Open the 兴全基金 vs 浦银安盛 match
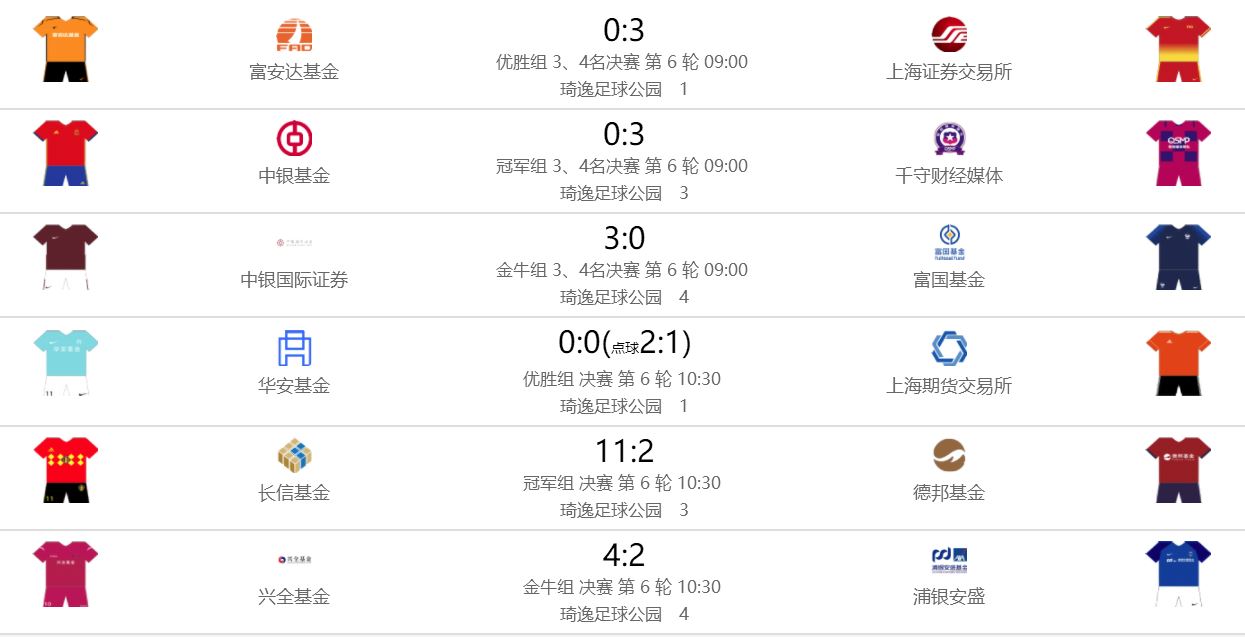 point(622,556)
